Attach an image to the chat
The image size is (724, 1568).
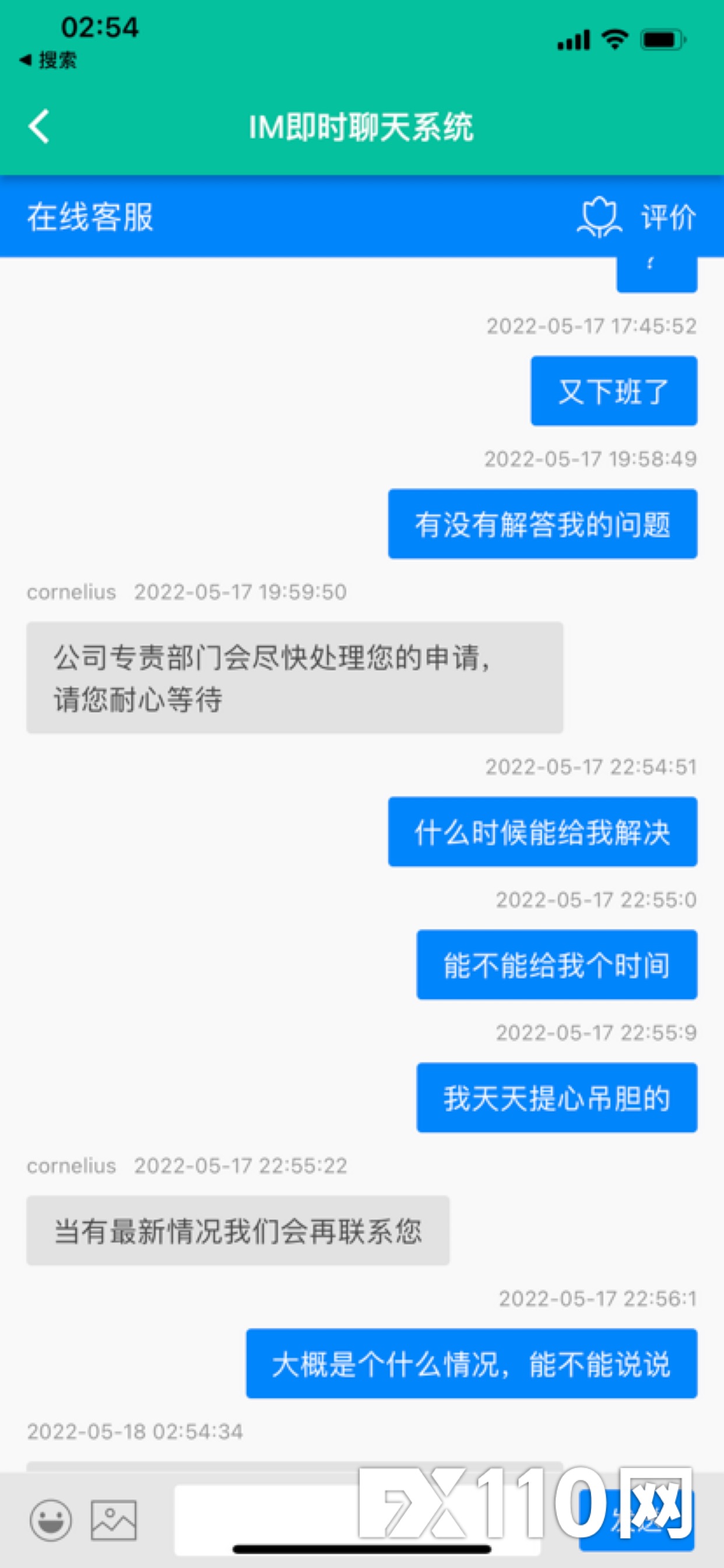[x=114, y=1520]
